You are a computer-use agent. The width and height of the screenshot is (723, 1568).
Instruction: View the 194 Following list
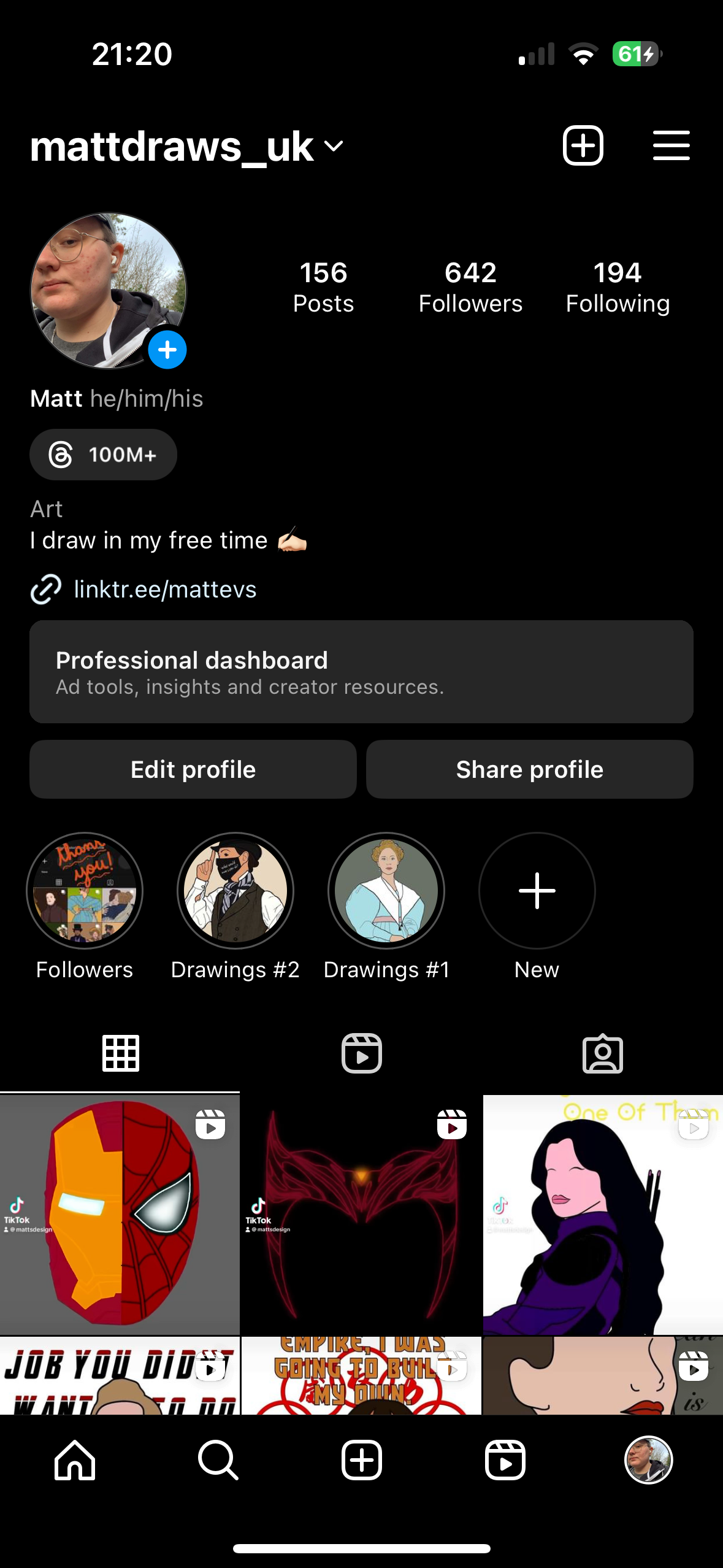[x=617, y=287]
